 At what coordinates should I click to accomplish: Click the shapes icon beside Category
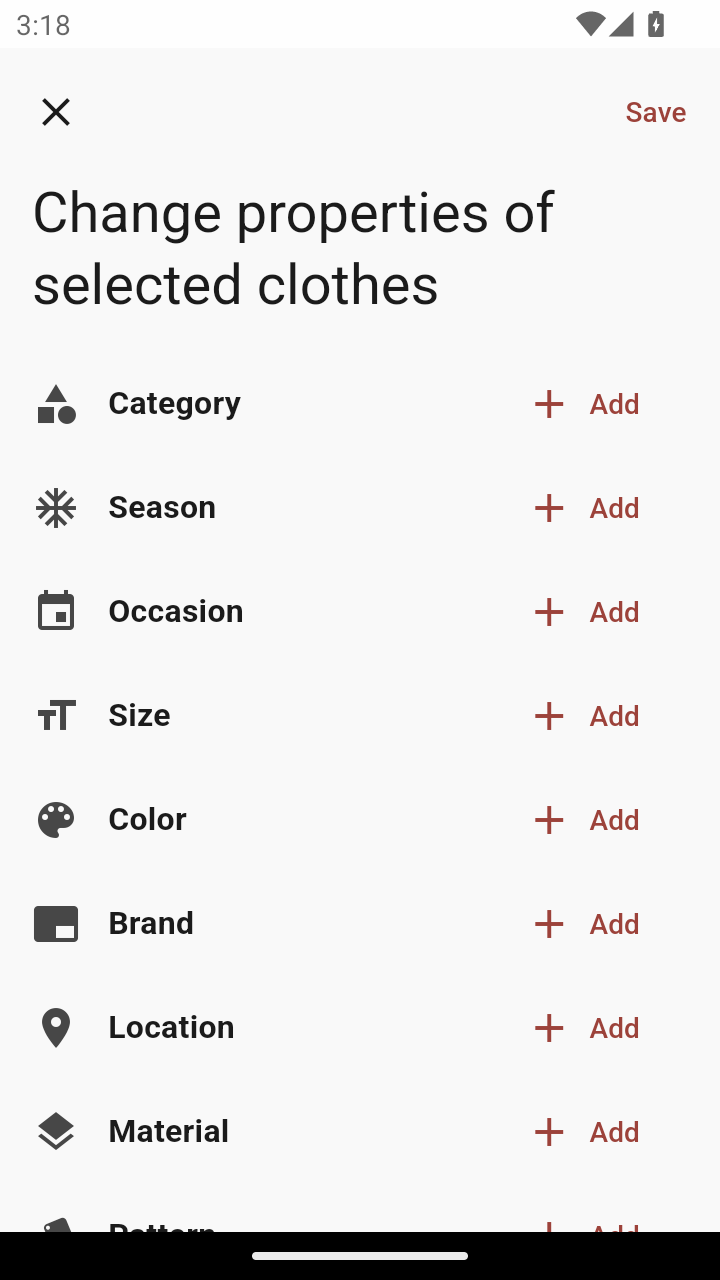(x=56, y=404)
